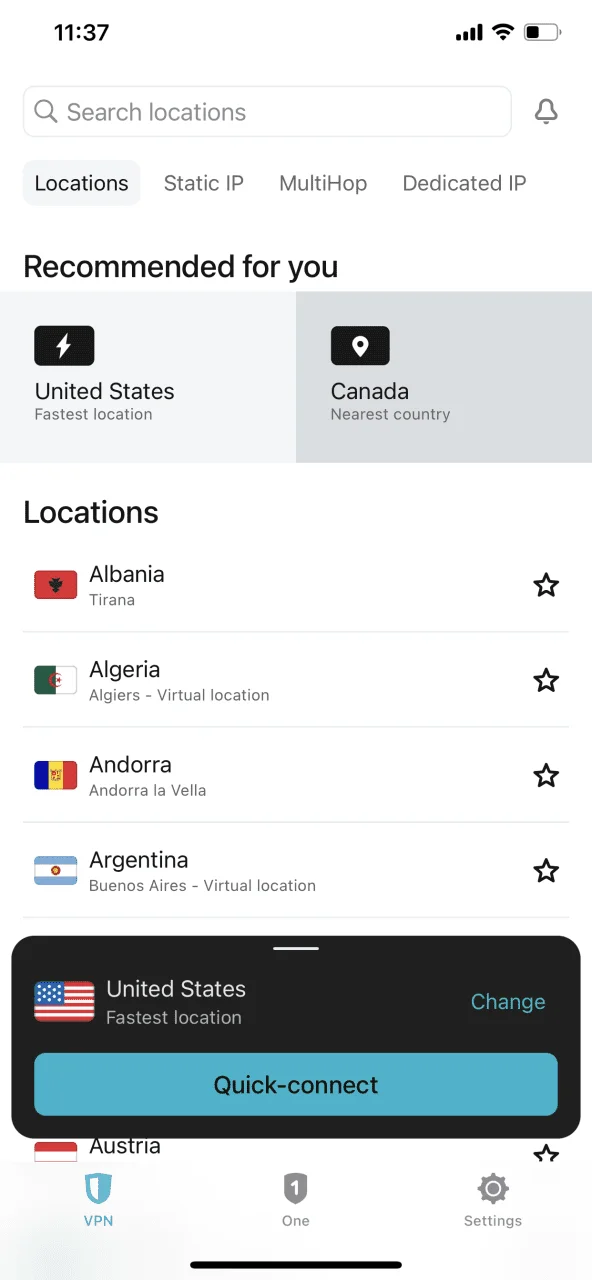Mark Argentina as favorite
This screenshot has height=1280, width=592.
pyautogui.click(x=546, y=871)
